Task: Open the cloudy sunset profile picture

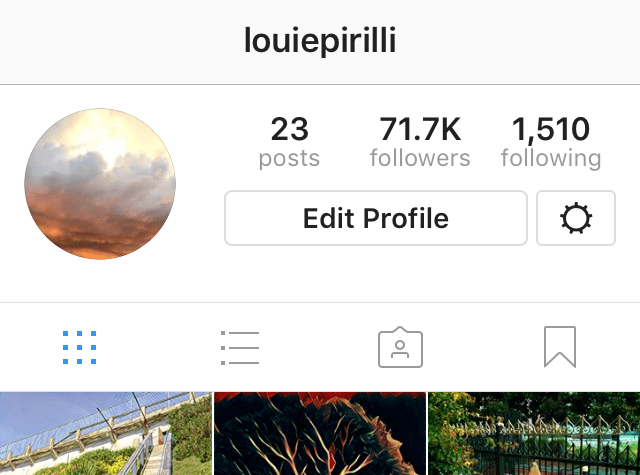Action: coord(100,184)
